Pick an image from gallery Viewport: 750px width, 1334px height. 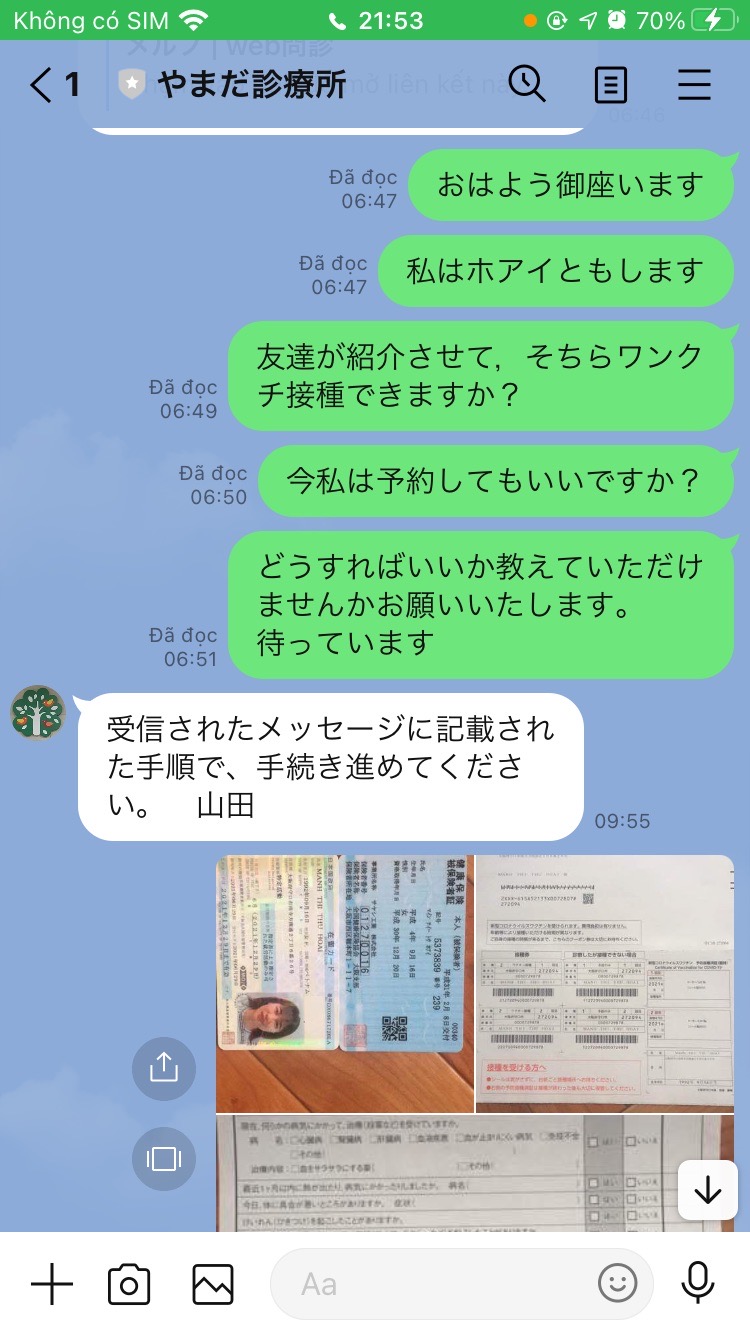coord(213,1283)
